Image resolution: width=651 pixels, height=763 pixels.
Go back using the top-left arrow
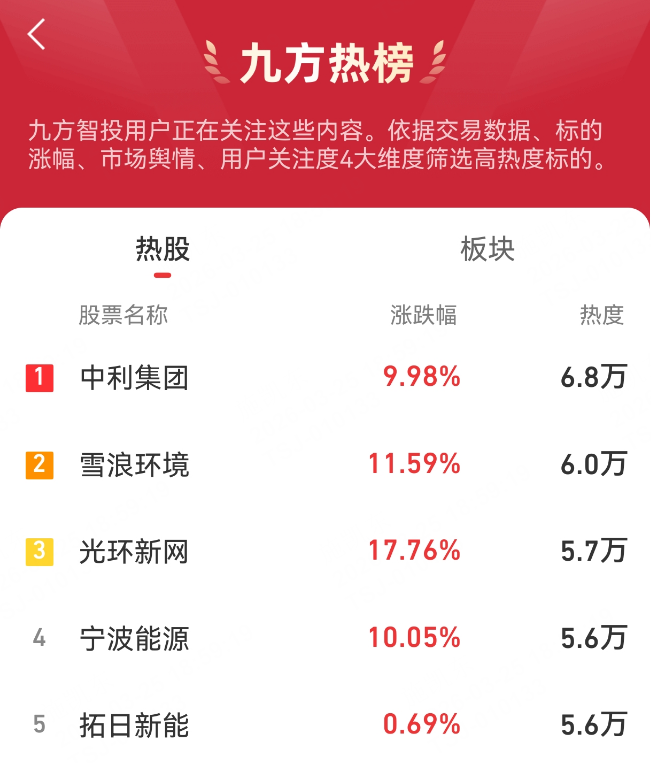pos(37,35)
